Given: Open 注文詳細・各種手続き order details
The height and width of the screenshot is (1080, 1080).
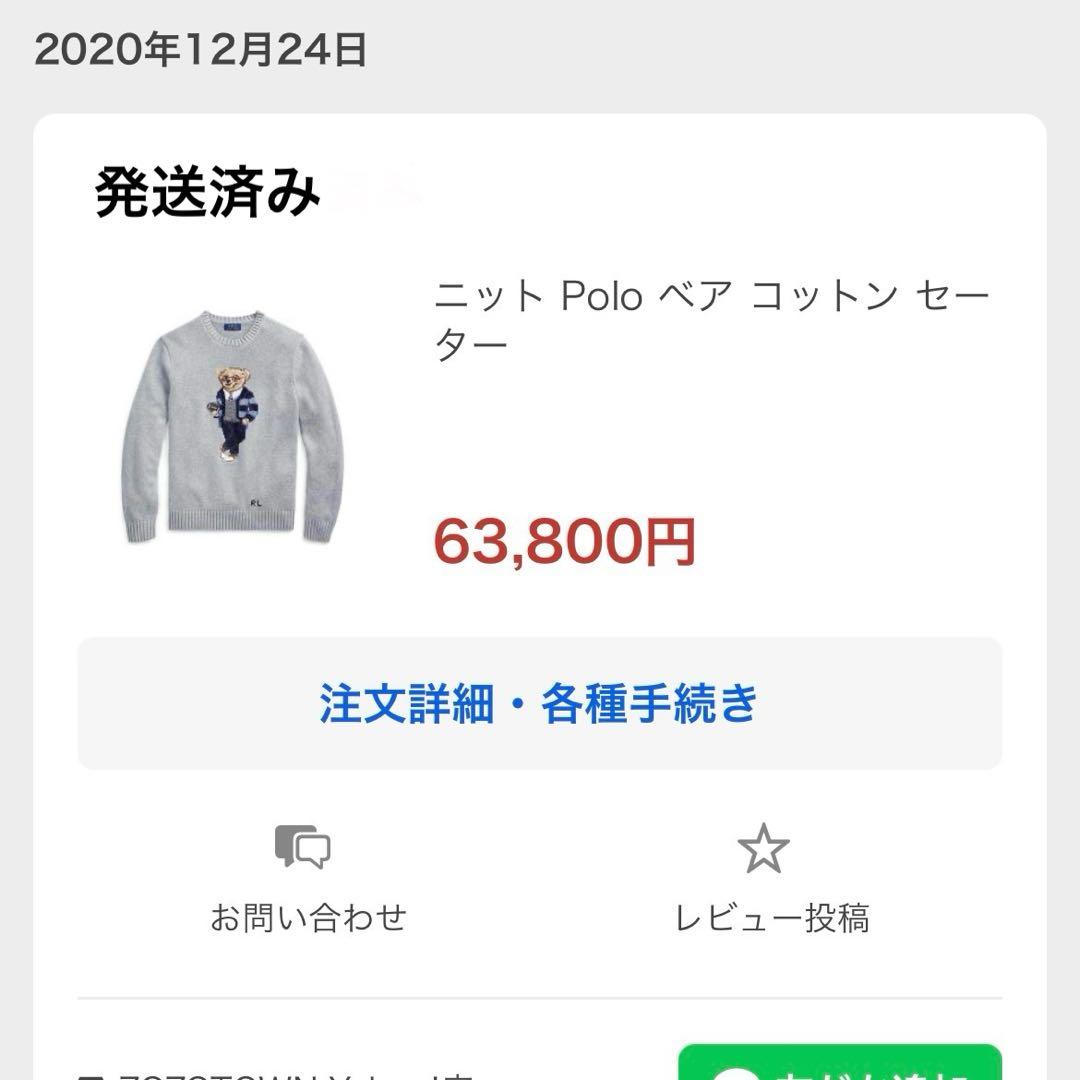Looking at the screenshot, I should point(539,703).
